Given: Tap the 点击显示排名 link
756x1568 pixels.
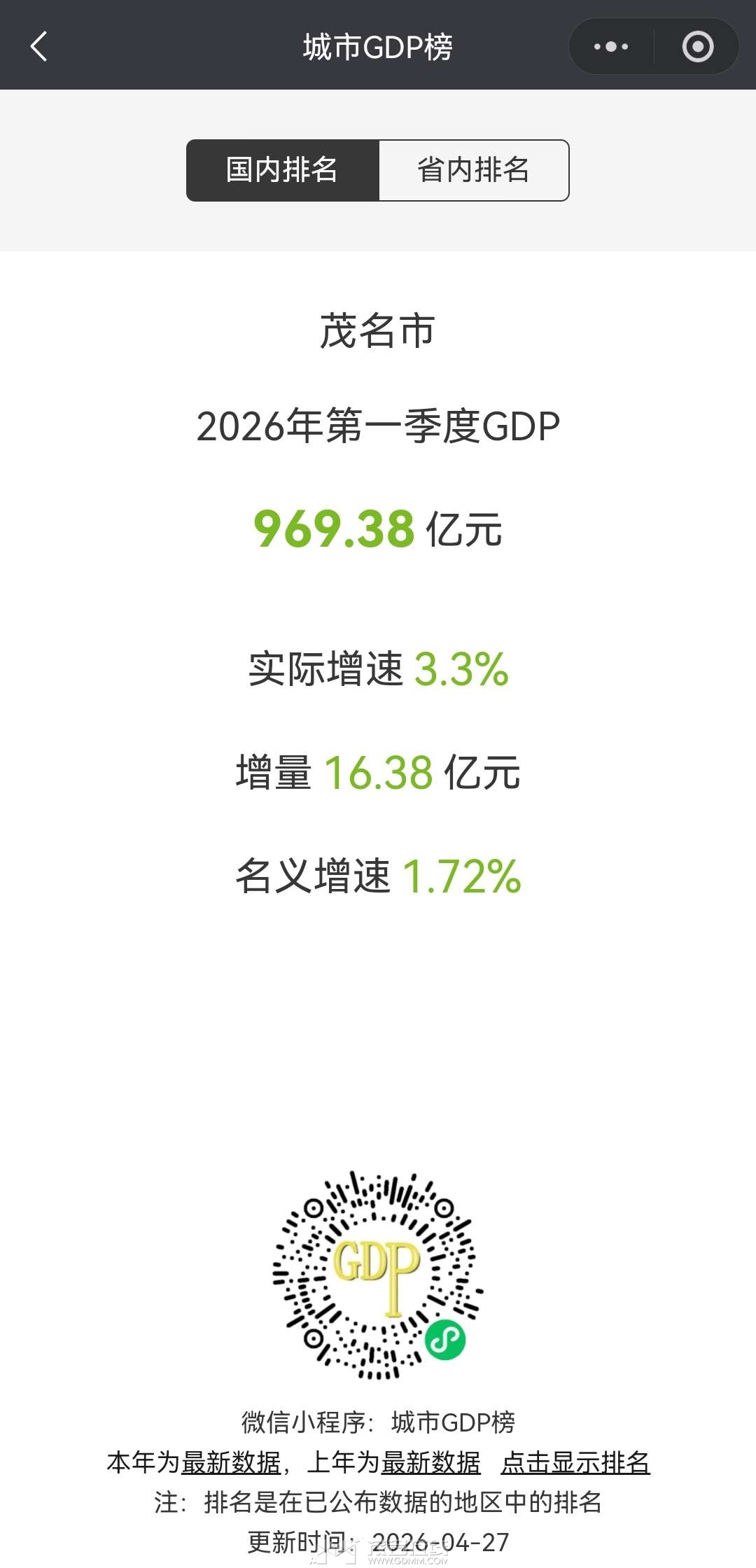Looking at the screenshot, I should pos(575,1462).
